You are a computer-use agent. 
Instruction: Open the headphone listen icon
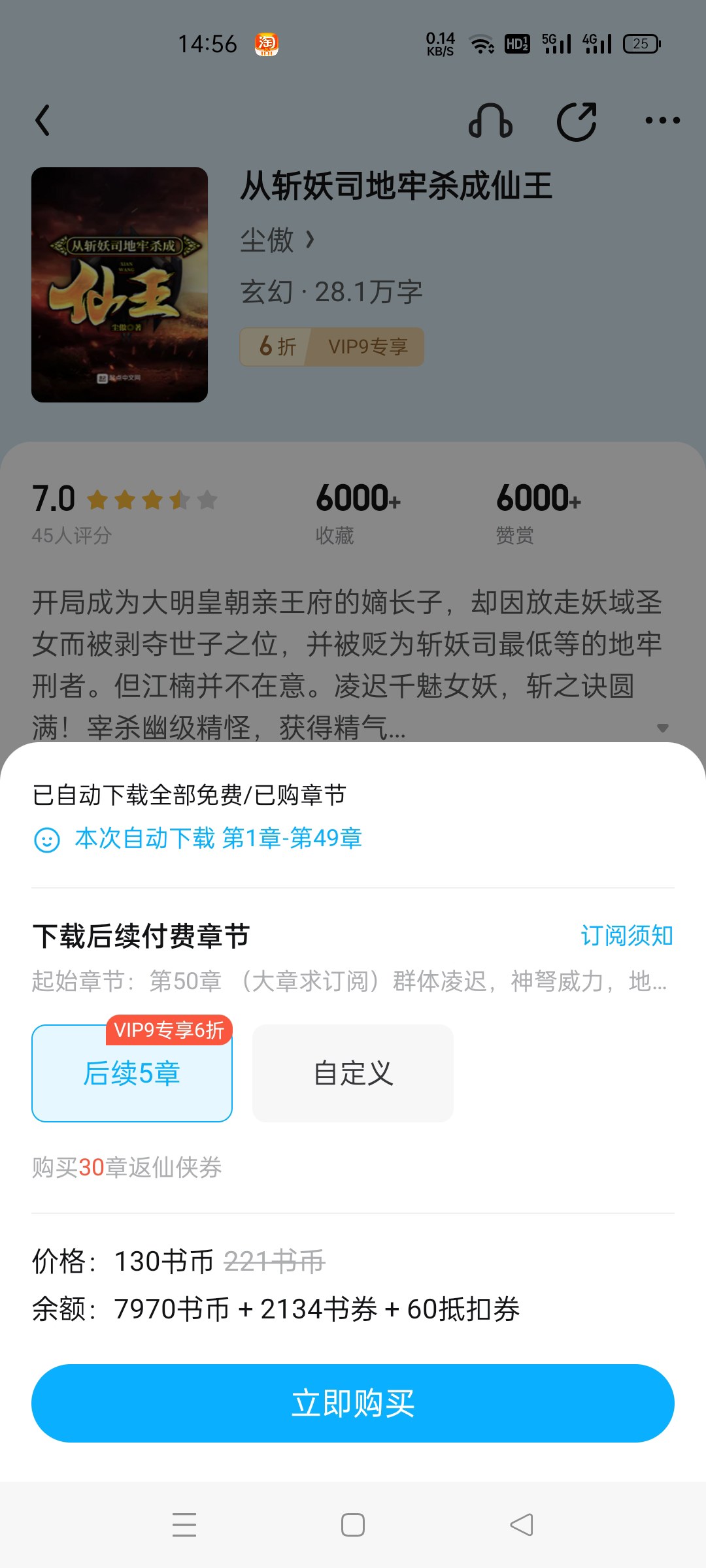click(x=490, y=121)
